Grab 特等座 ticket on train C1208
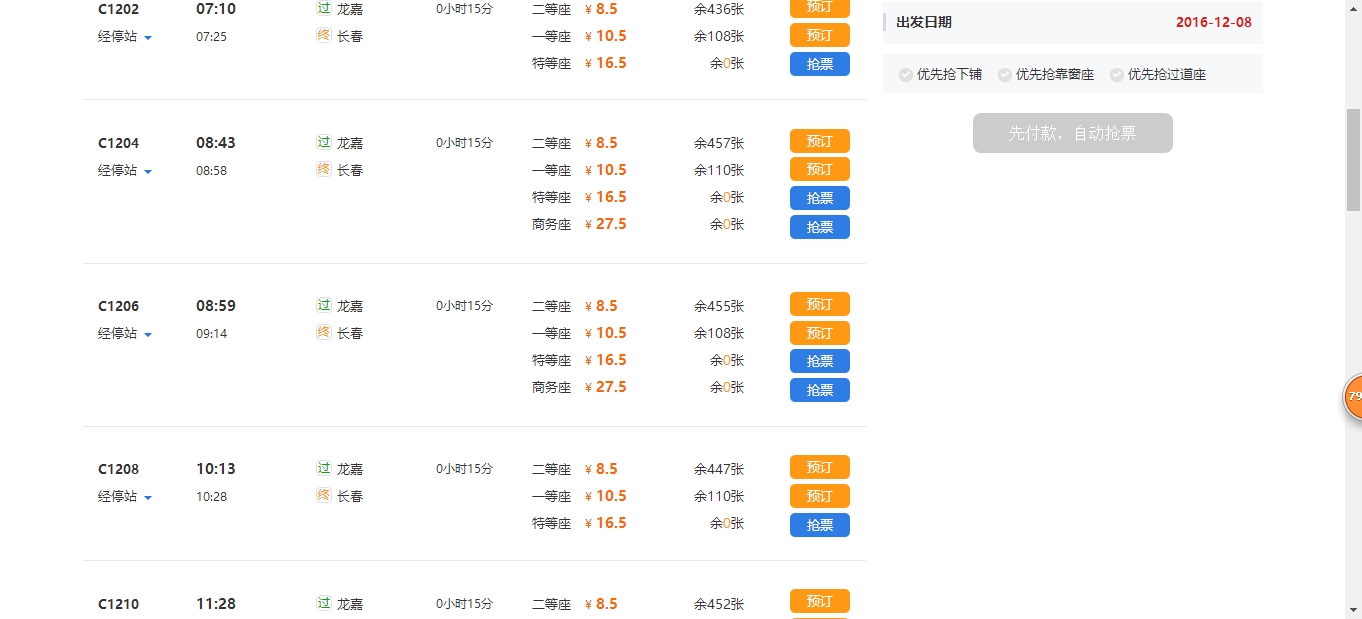Image resolution: width=1362 pixels, height=619 pixels. (x=819, y=525)
